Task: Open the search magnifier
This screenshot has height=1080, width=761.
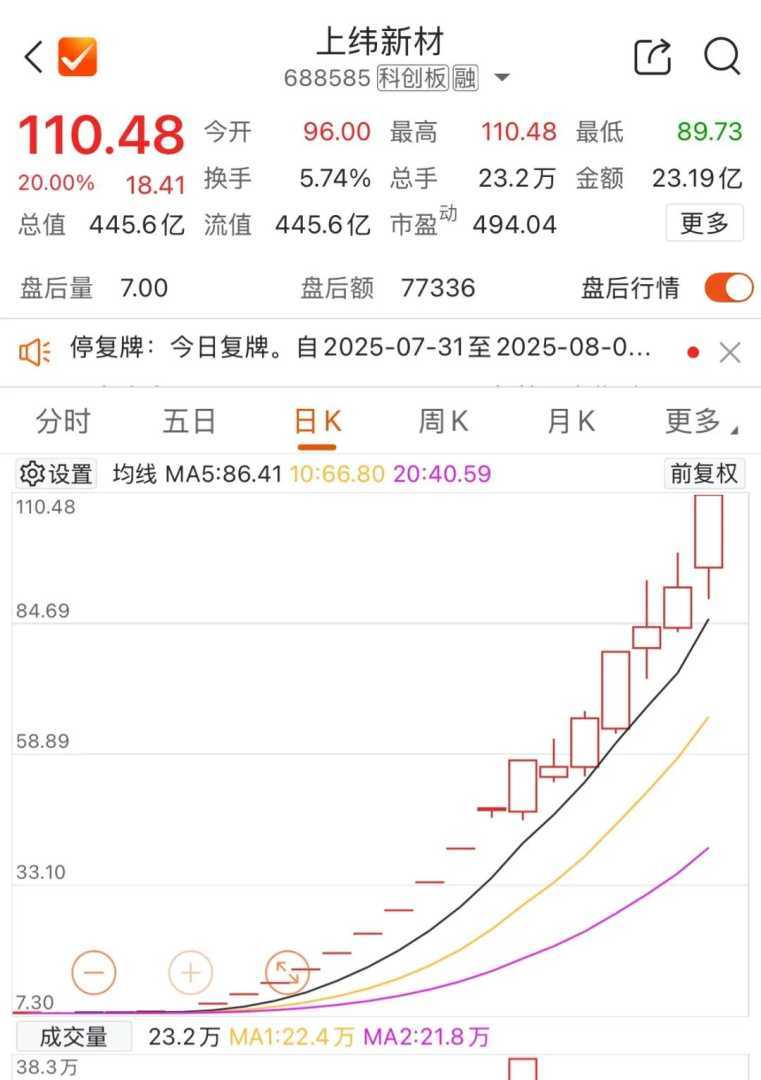Action: tap(721, 57)
